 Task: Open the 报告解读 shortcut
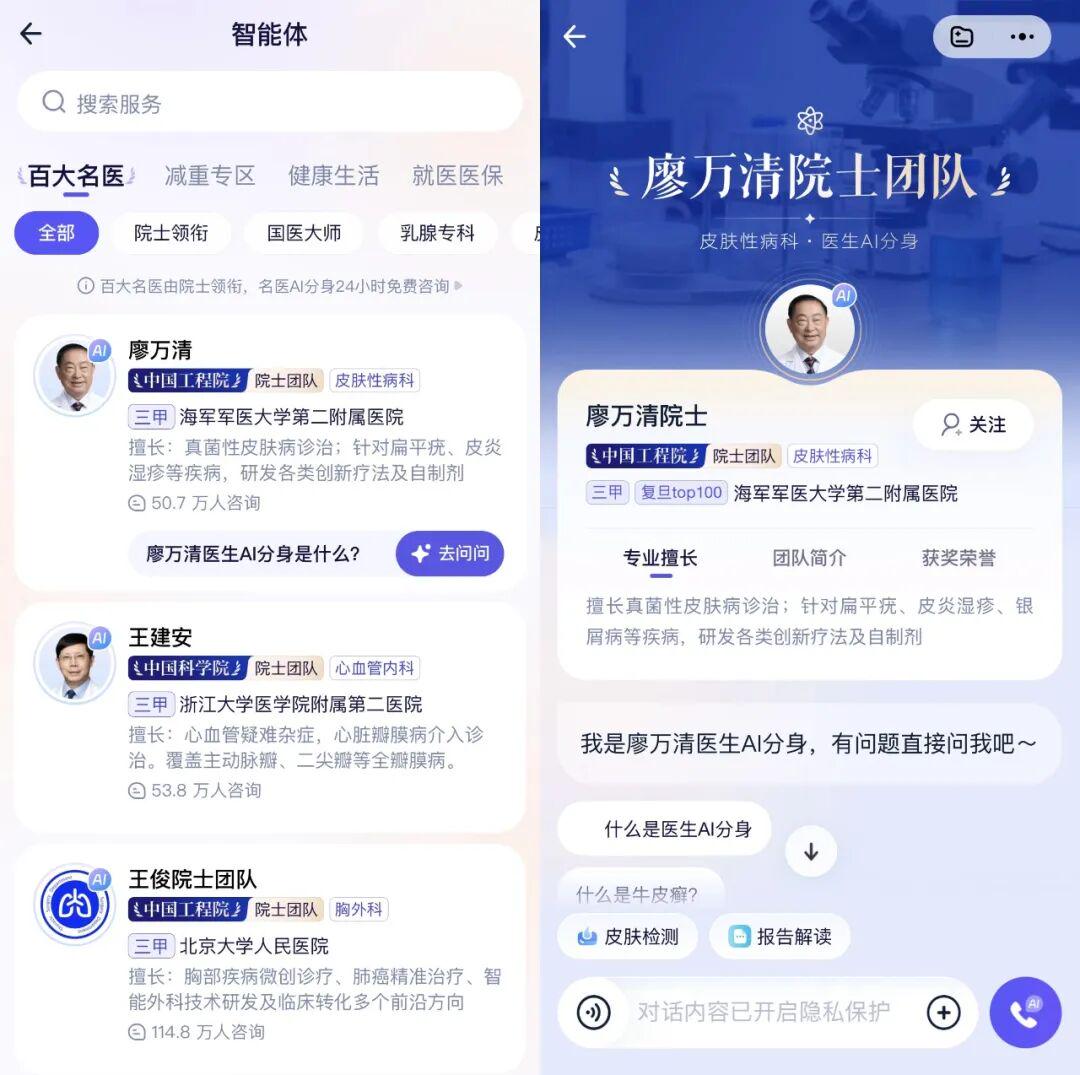pos(780,937)
